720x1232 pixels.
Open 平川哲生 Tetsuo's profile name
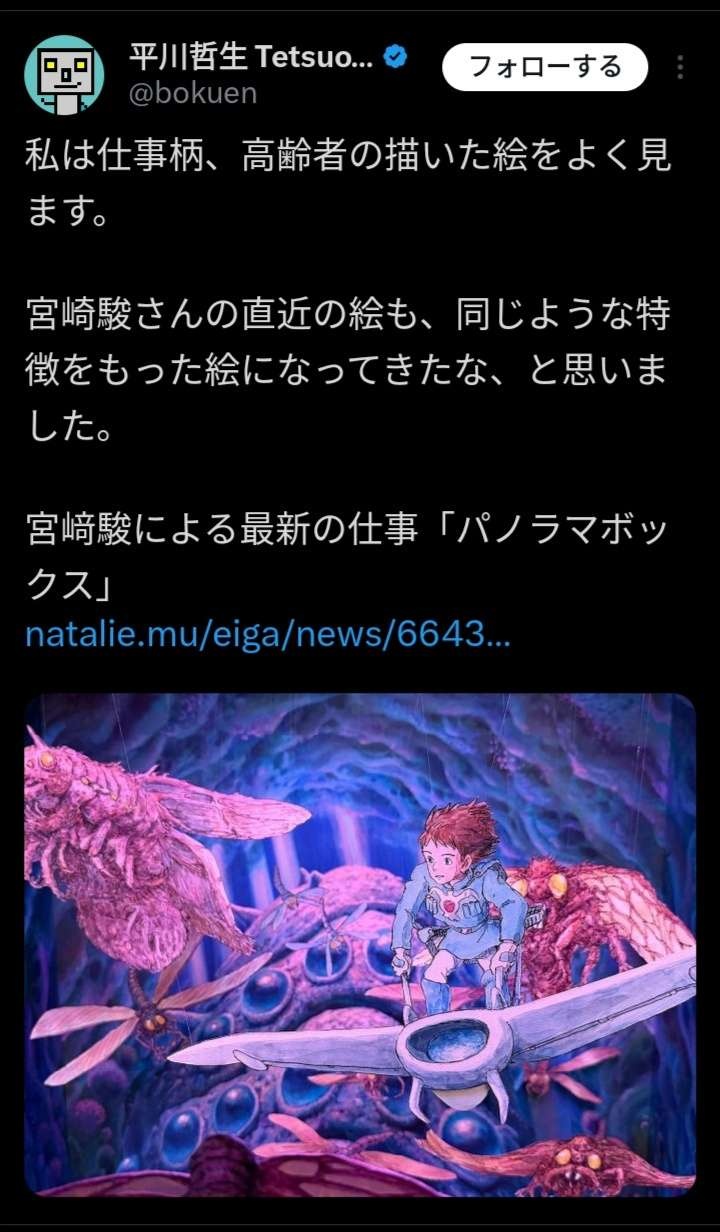[250, 58]
